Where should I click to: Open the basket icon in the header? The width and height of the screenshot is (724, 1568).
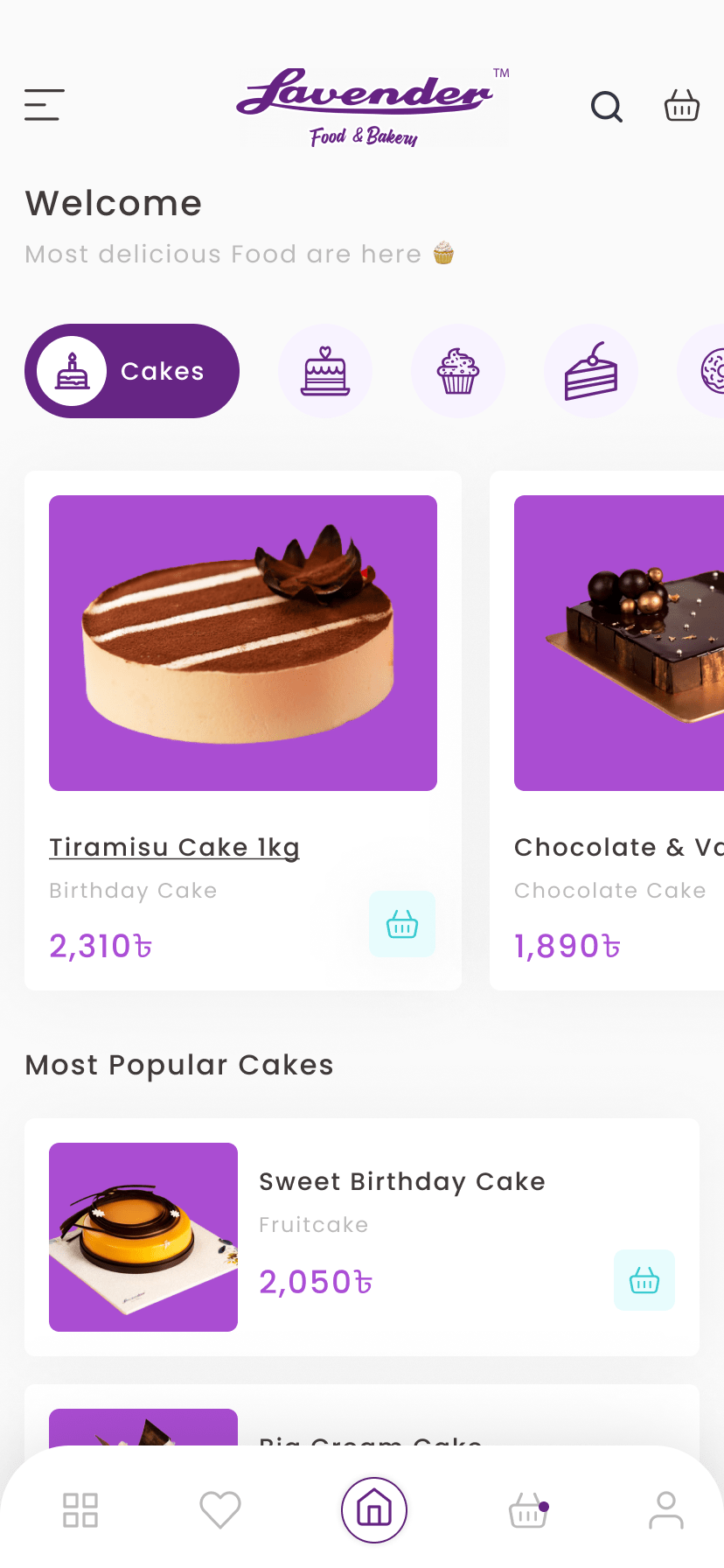pyautogui.click(x=681, y=106)
